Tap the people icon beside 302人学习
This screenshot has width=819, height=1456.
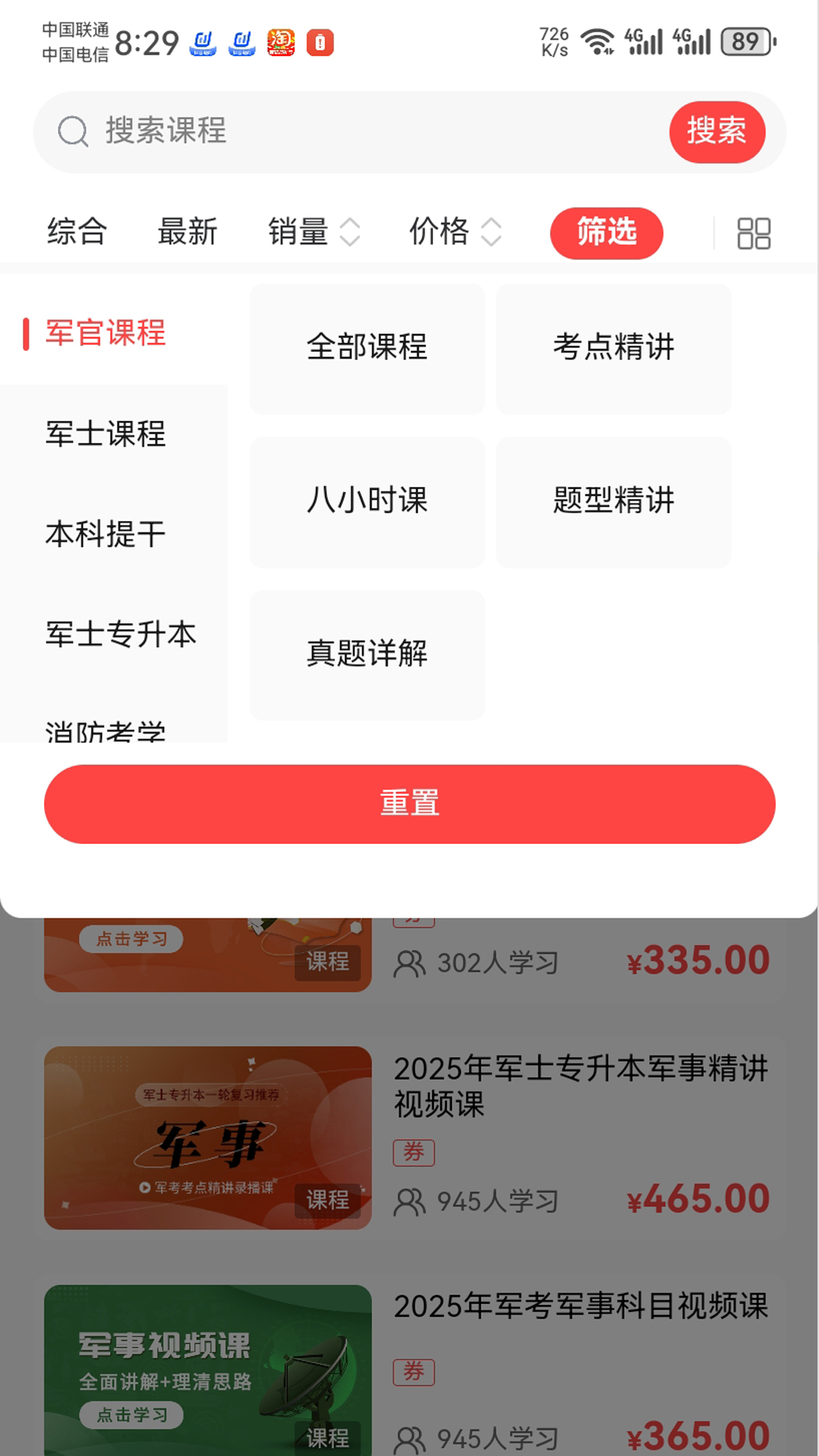click(x=409, y=963)
